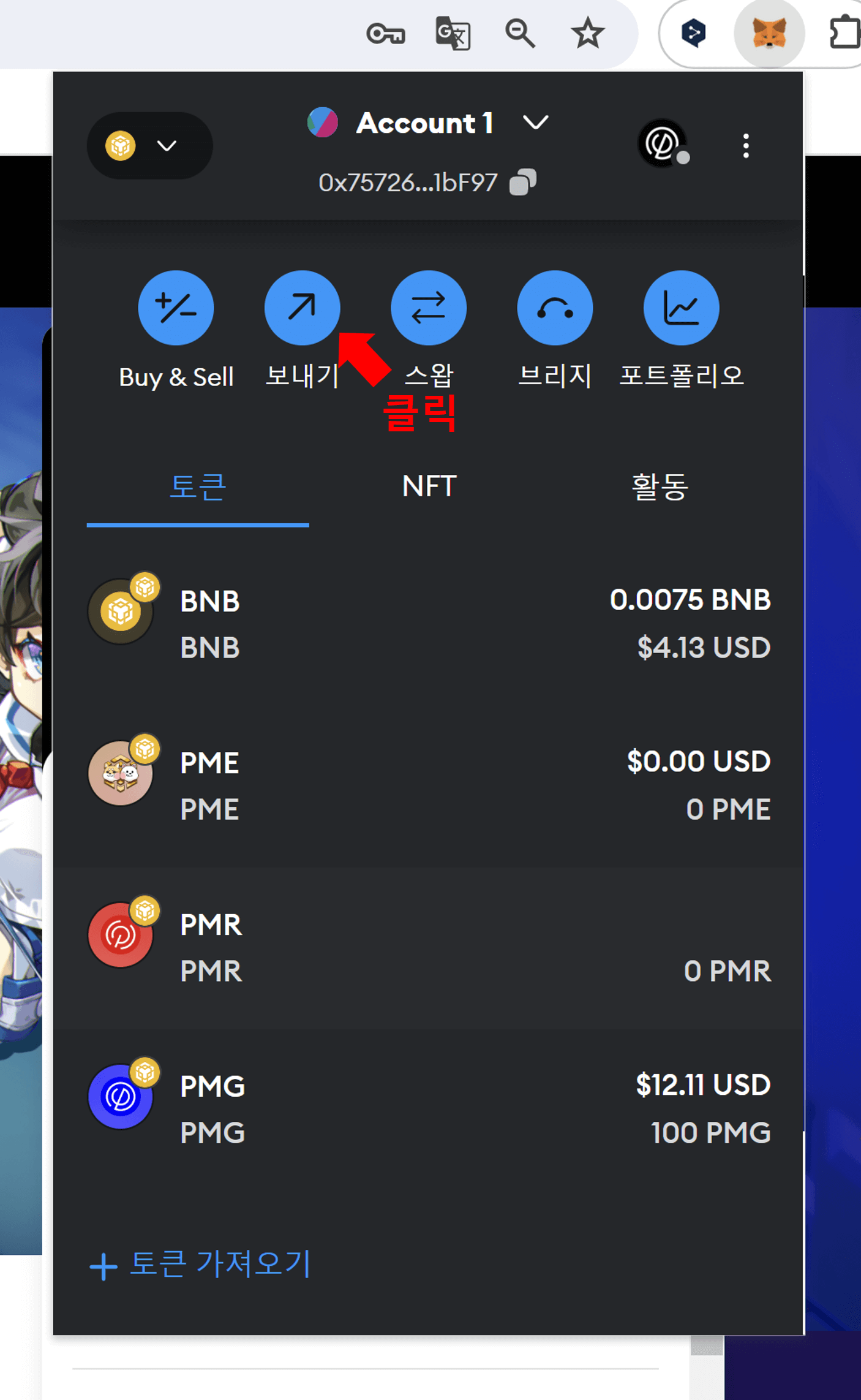Switch to the NFT tab

coord(429,486)
